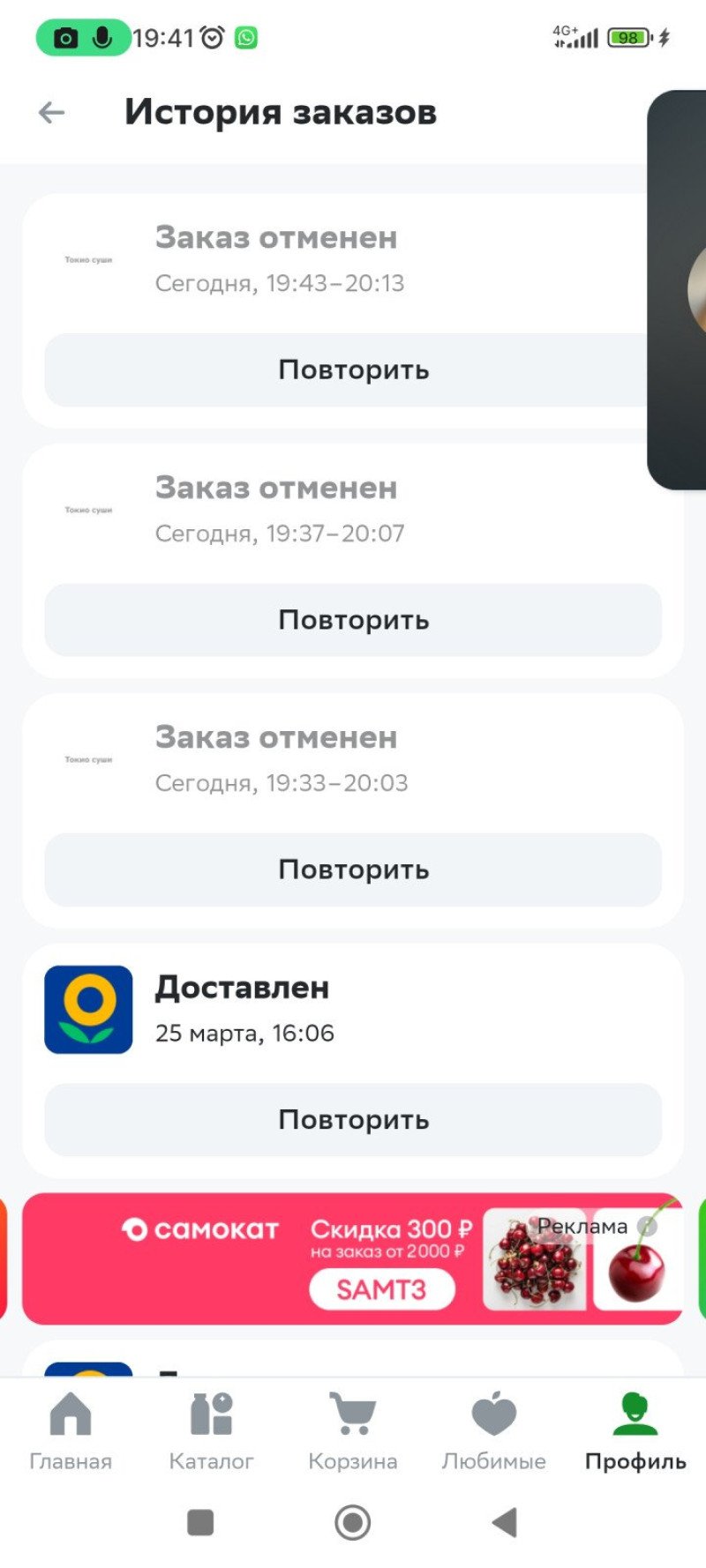Repeat the cancelled order from 19:37–20:07

[353, 620]
